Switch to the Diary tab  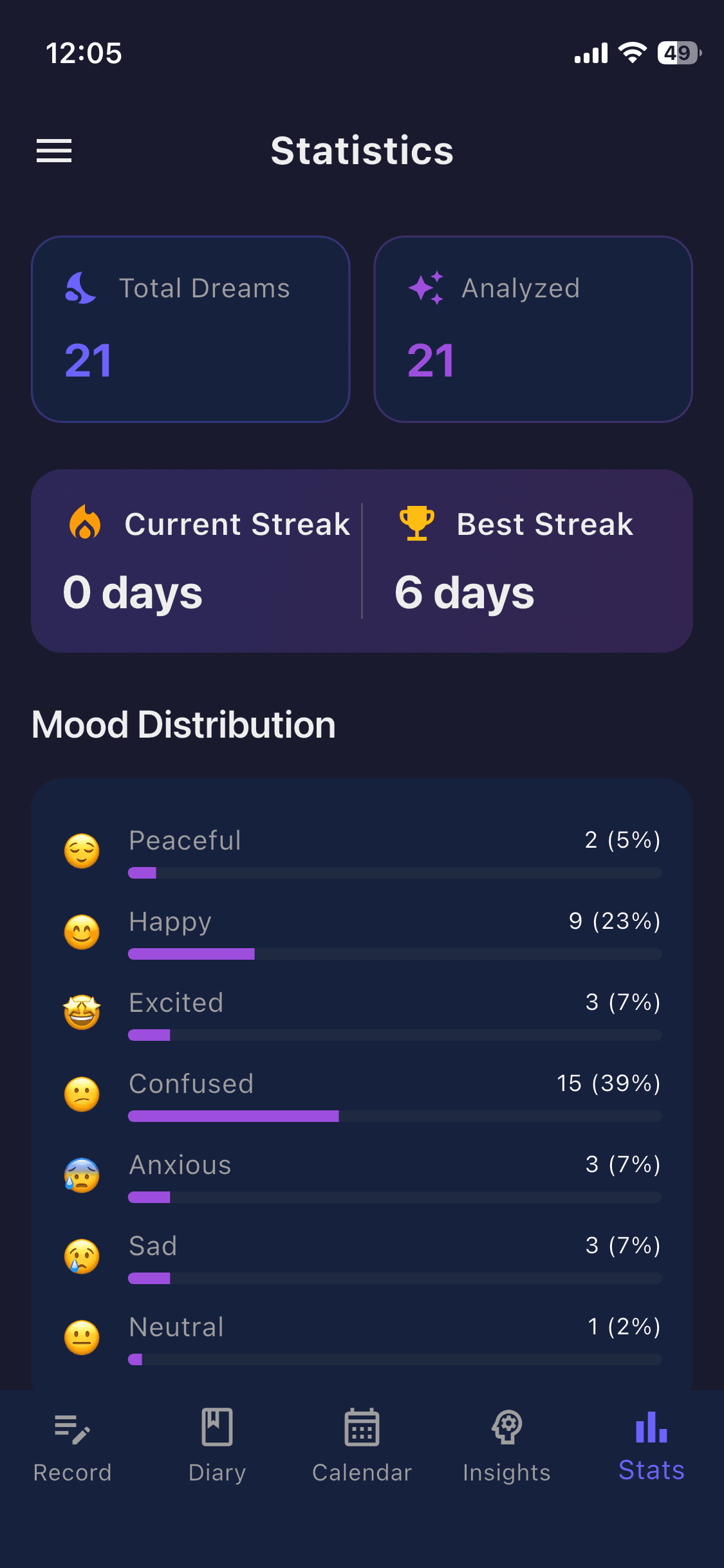[x=217, y=1445]
